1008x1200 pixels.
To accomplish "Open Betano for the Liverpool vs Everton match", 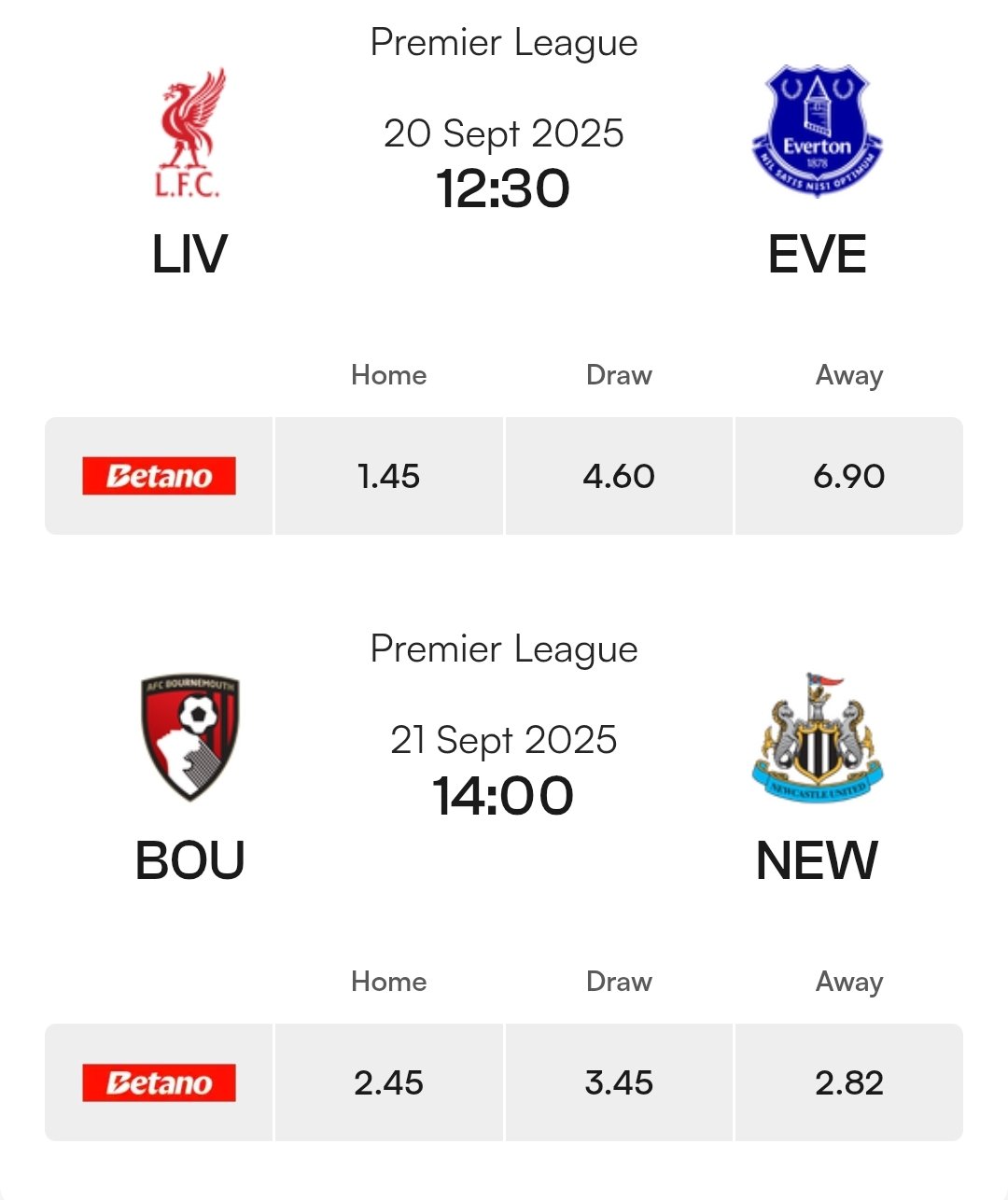I will point(159,476).
